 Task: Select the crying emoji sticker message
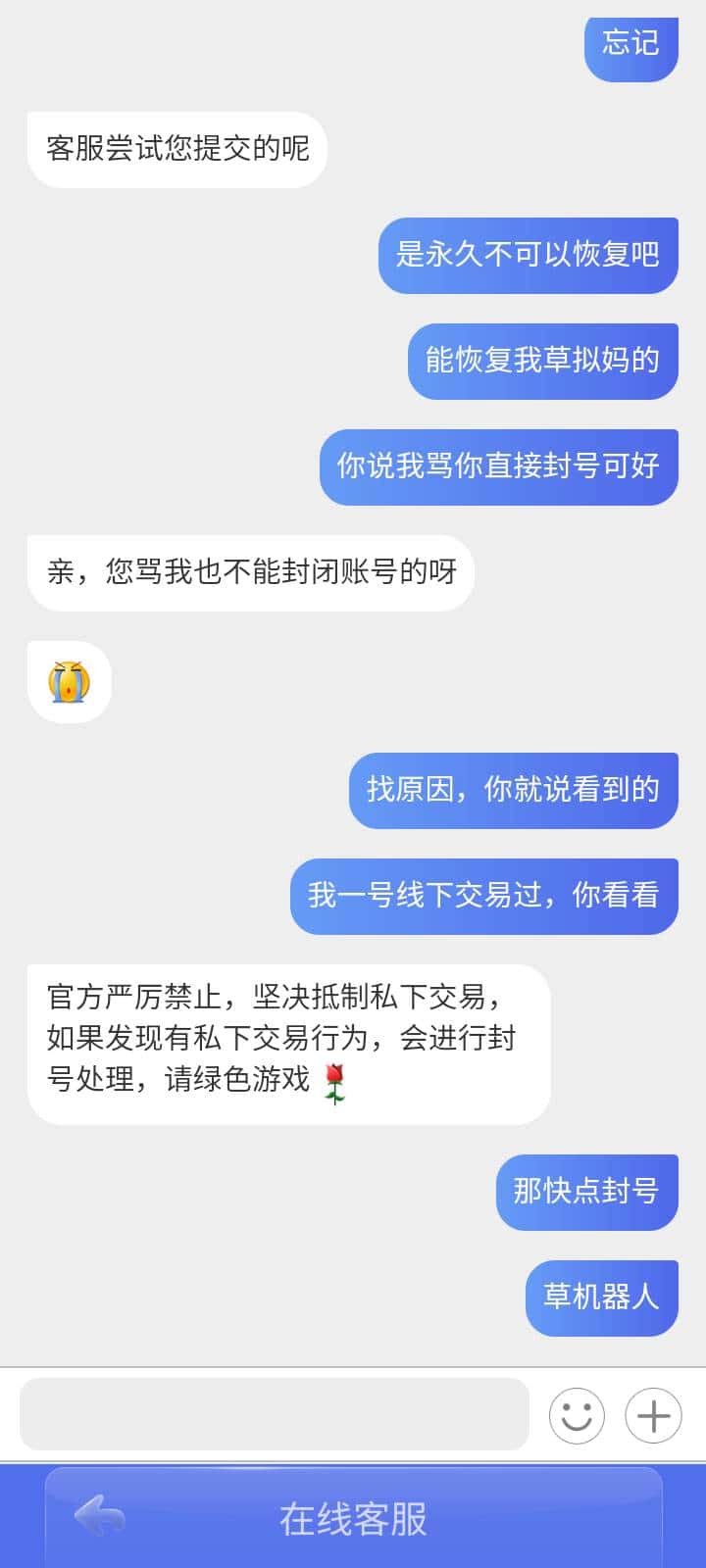[68, 682]
